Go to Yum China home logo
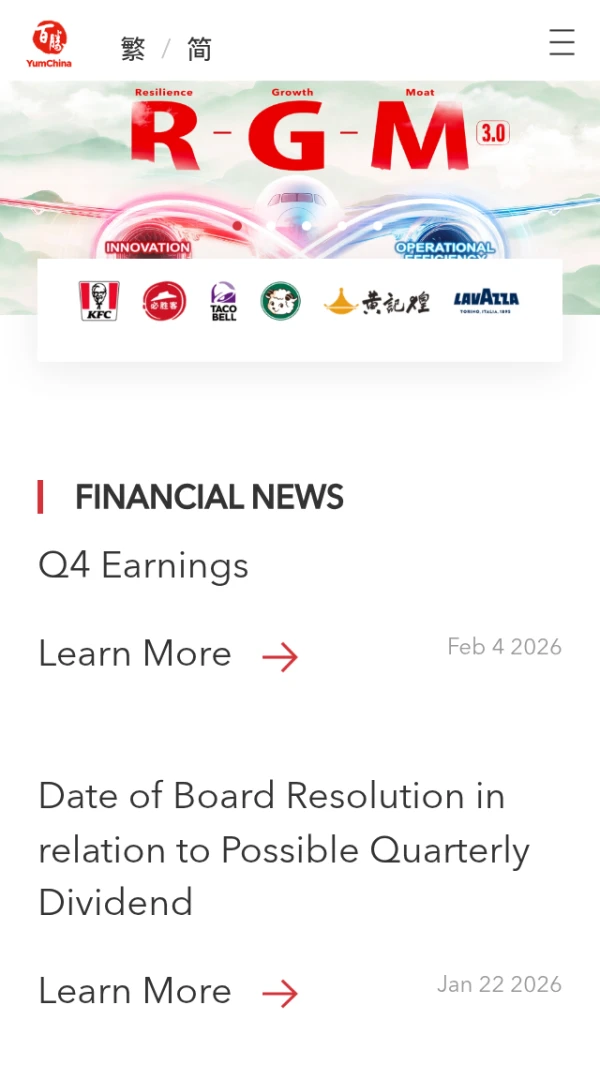 49,45
